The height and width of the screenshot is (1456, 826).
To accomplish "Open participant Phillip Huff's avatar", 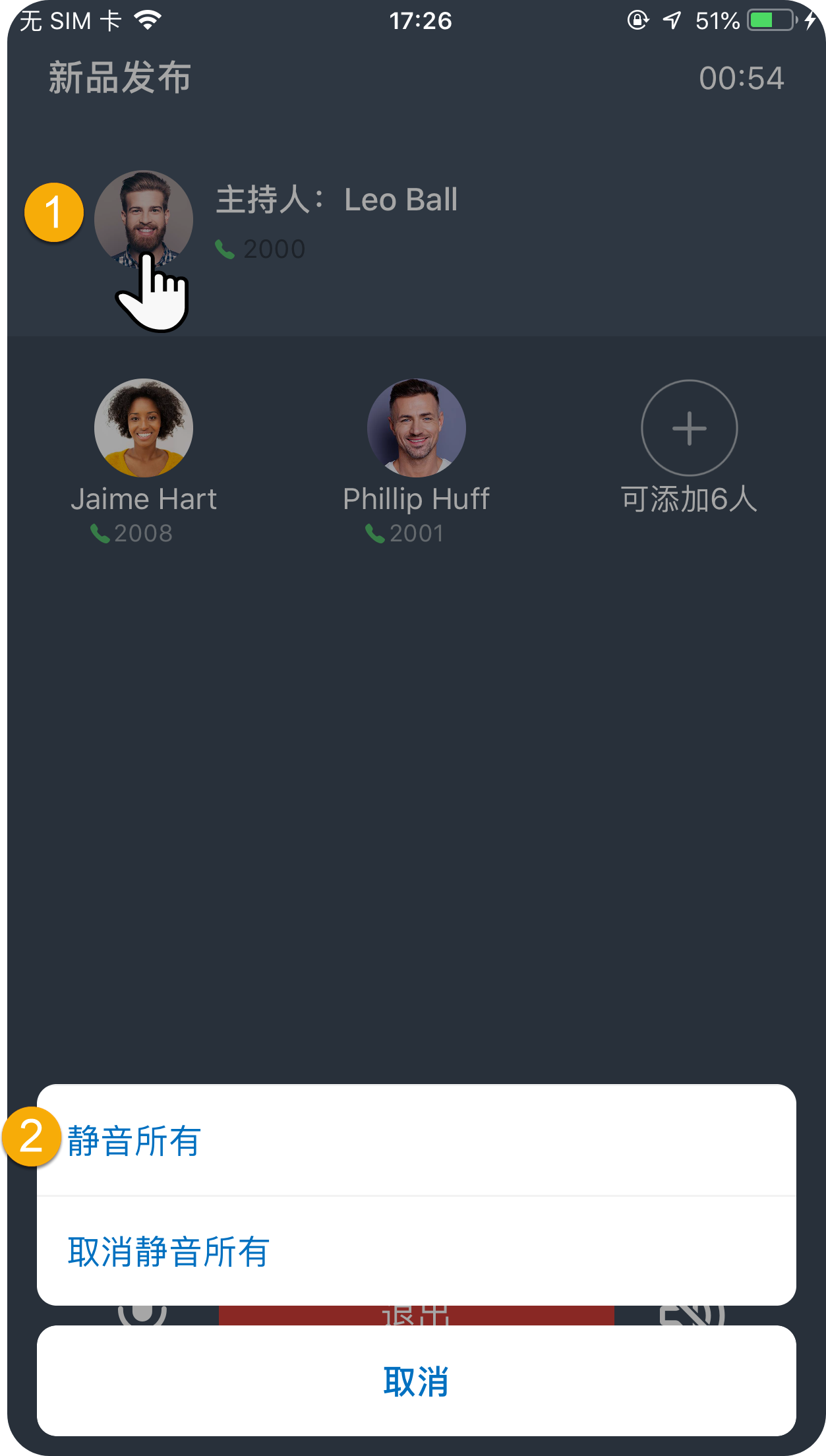I will [416, 427].
